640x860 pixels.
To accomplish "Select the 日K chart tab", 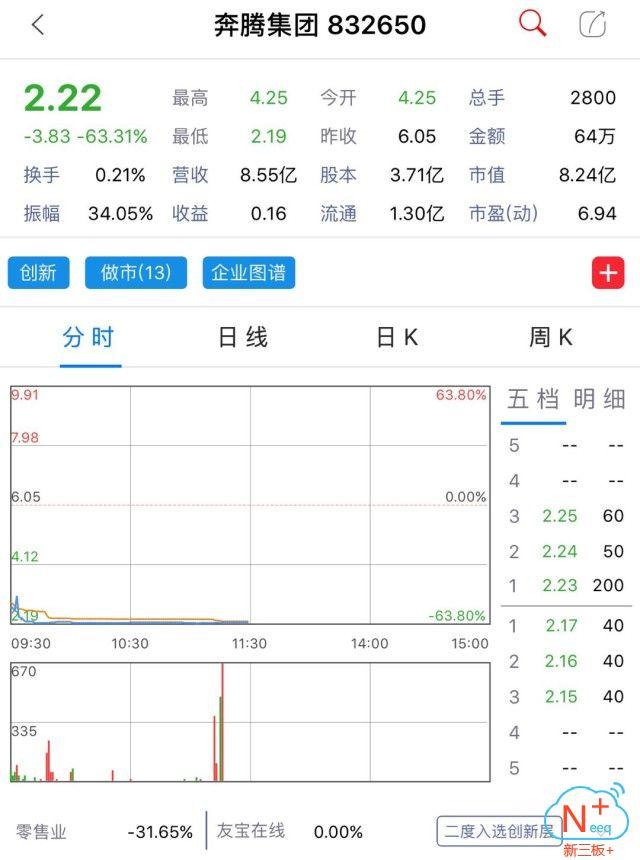I will 397,338.
